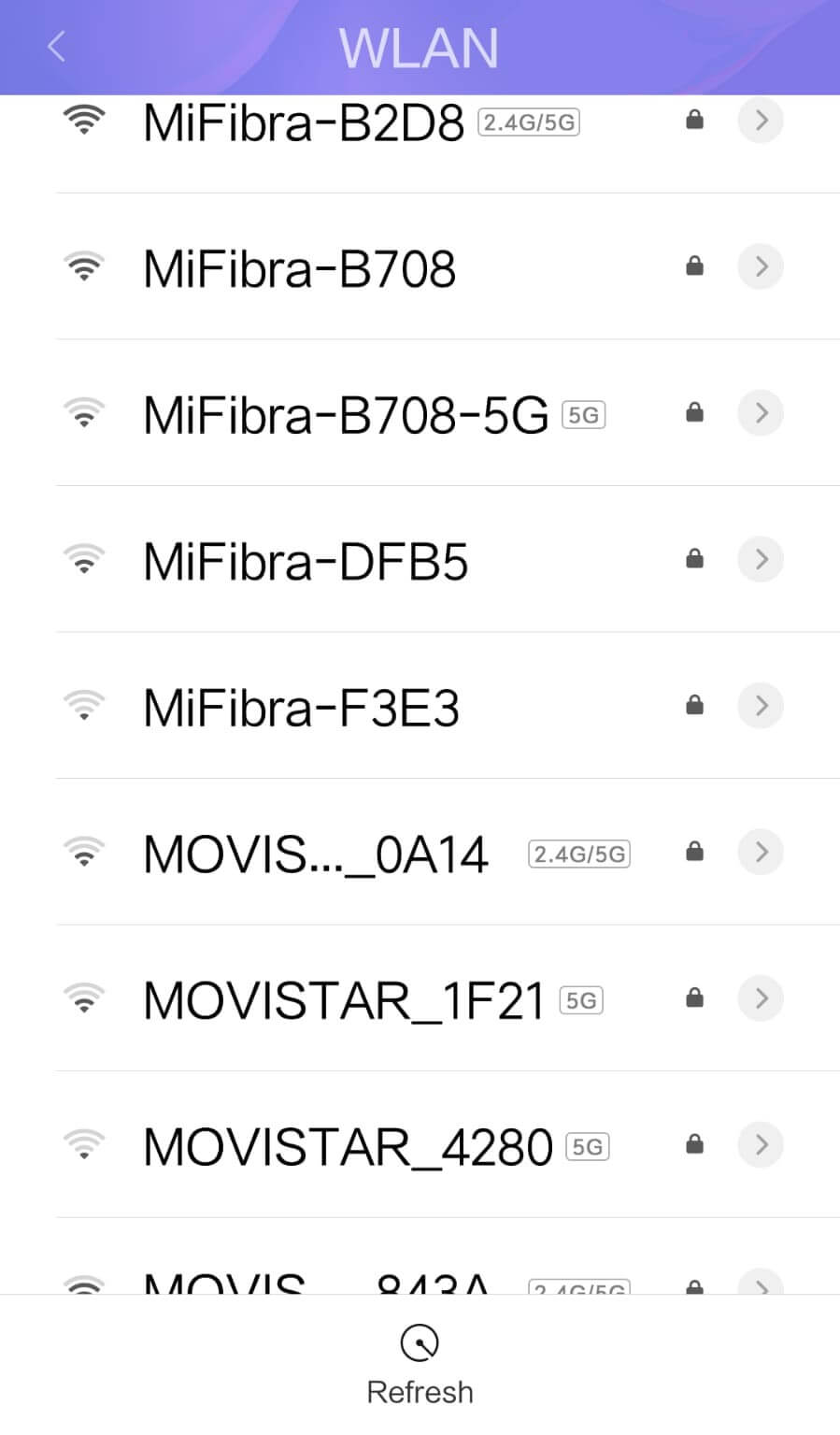Choose the MiFibra-B708-5G network
840x1435 pixels.
tap(346, 414)
